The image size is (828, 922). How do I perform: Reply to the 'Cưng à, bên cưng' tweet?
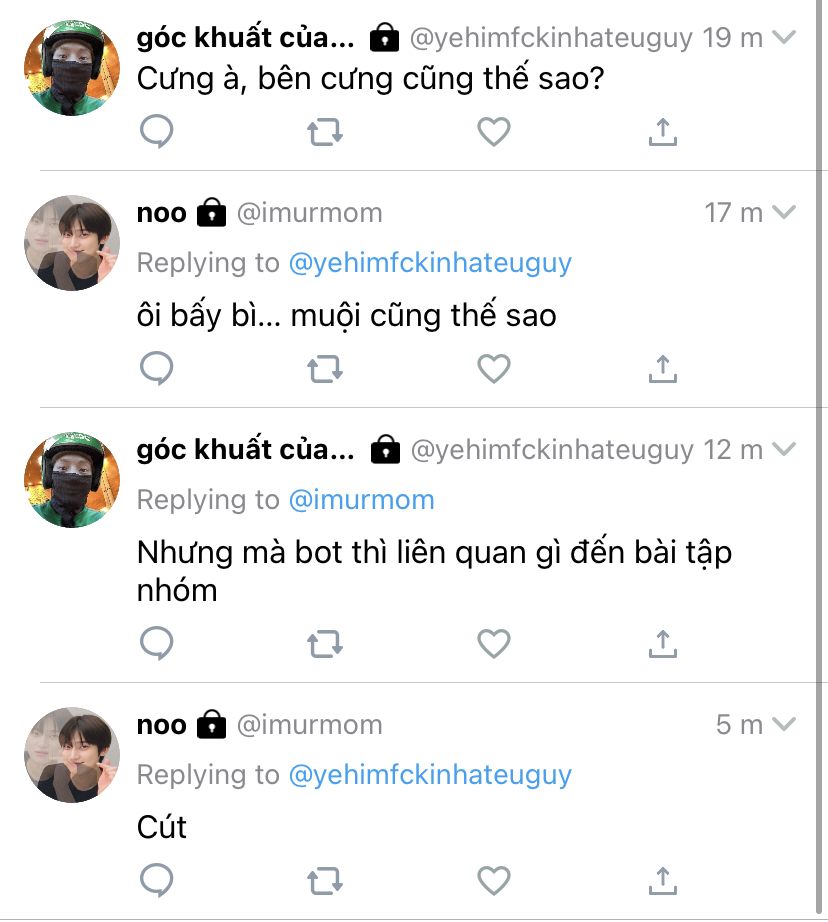[x=156, y=132]
